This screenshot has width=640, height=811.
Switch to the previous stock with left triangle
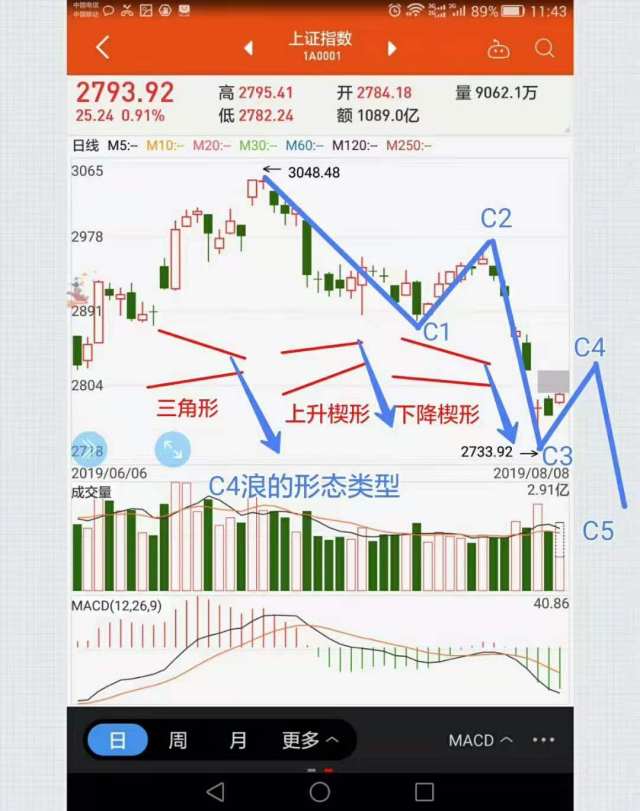tap(249, 48)
